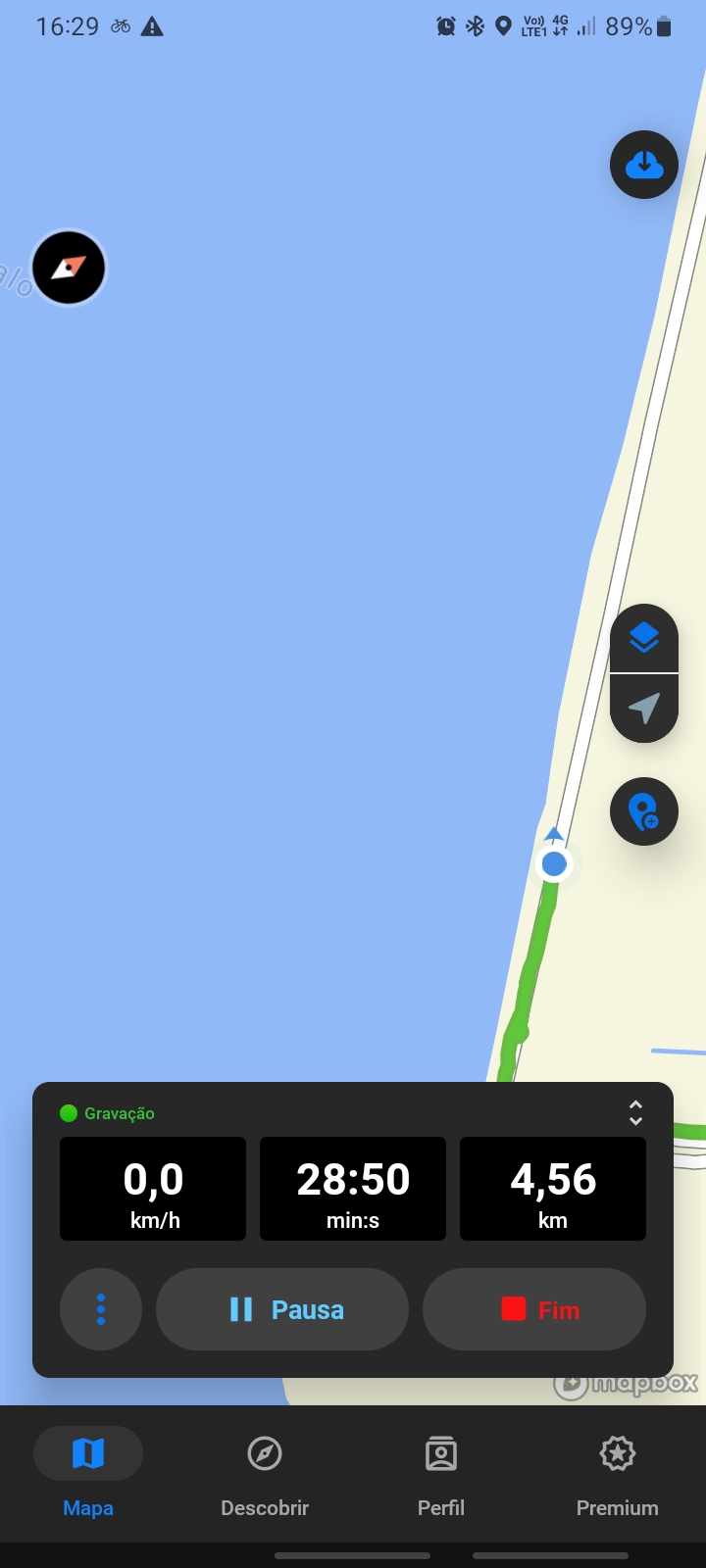Open the offline maps download button

tap(644, 165)
